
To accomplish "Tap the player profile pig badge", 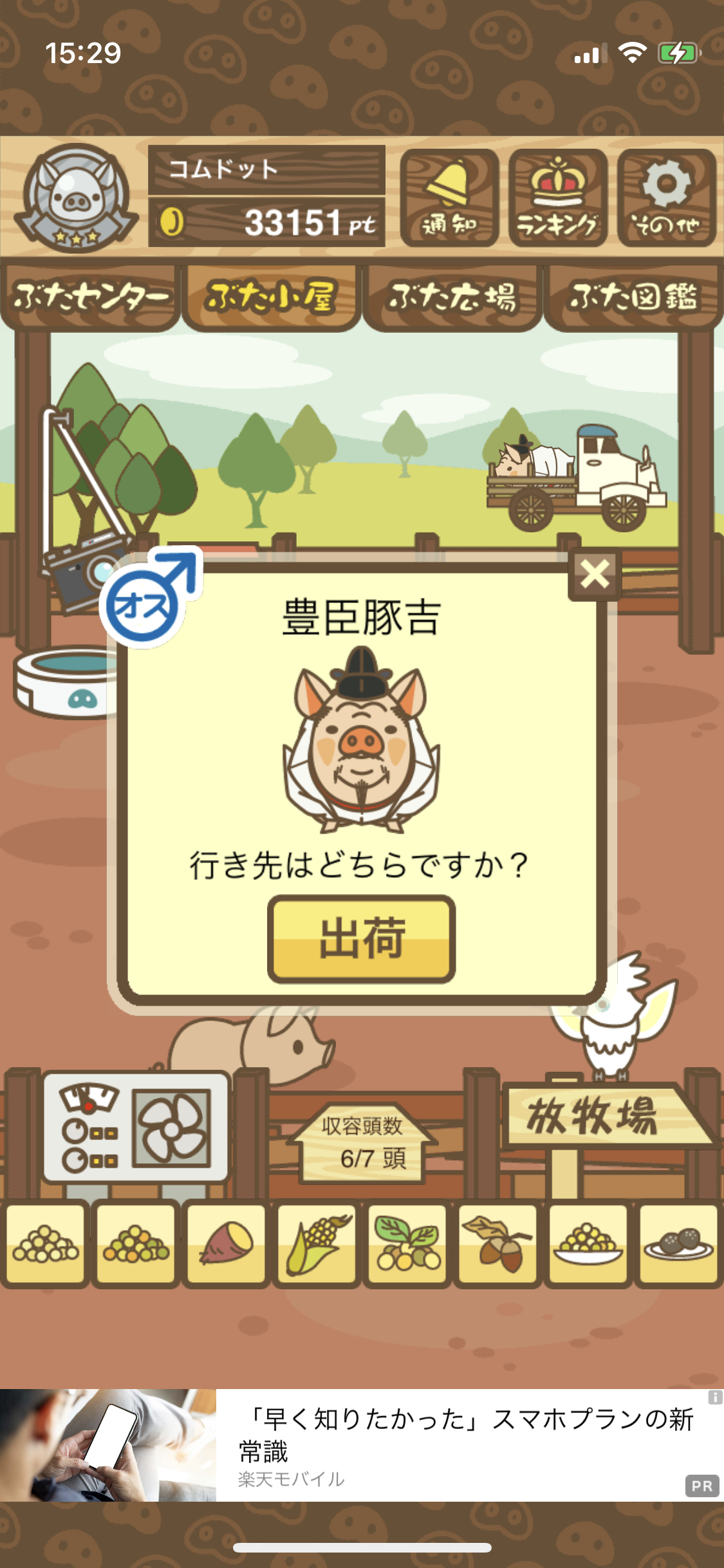I will point(76,198).
